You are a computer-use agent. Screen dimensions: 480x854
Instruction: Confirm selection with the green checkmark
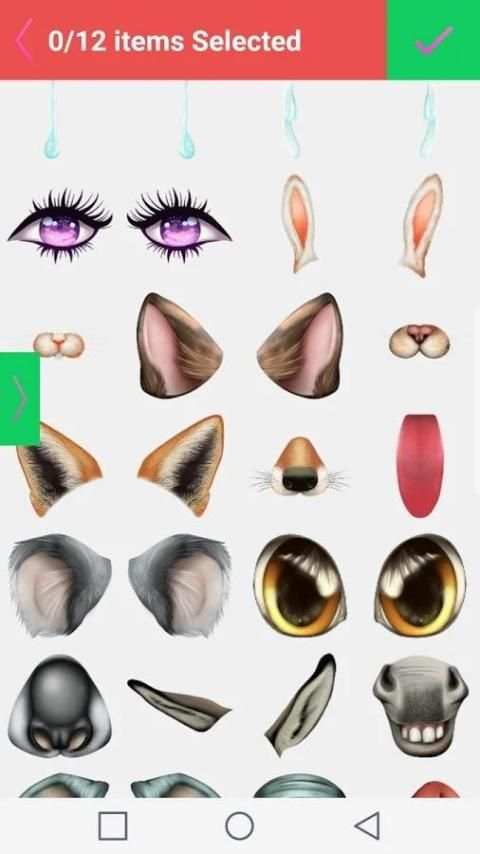pyautogui.click(x=433, y=40)
